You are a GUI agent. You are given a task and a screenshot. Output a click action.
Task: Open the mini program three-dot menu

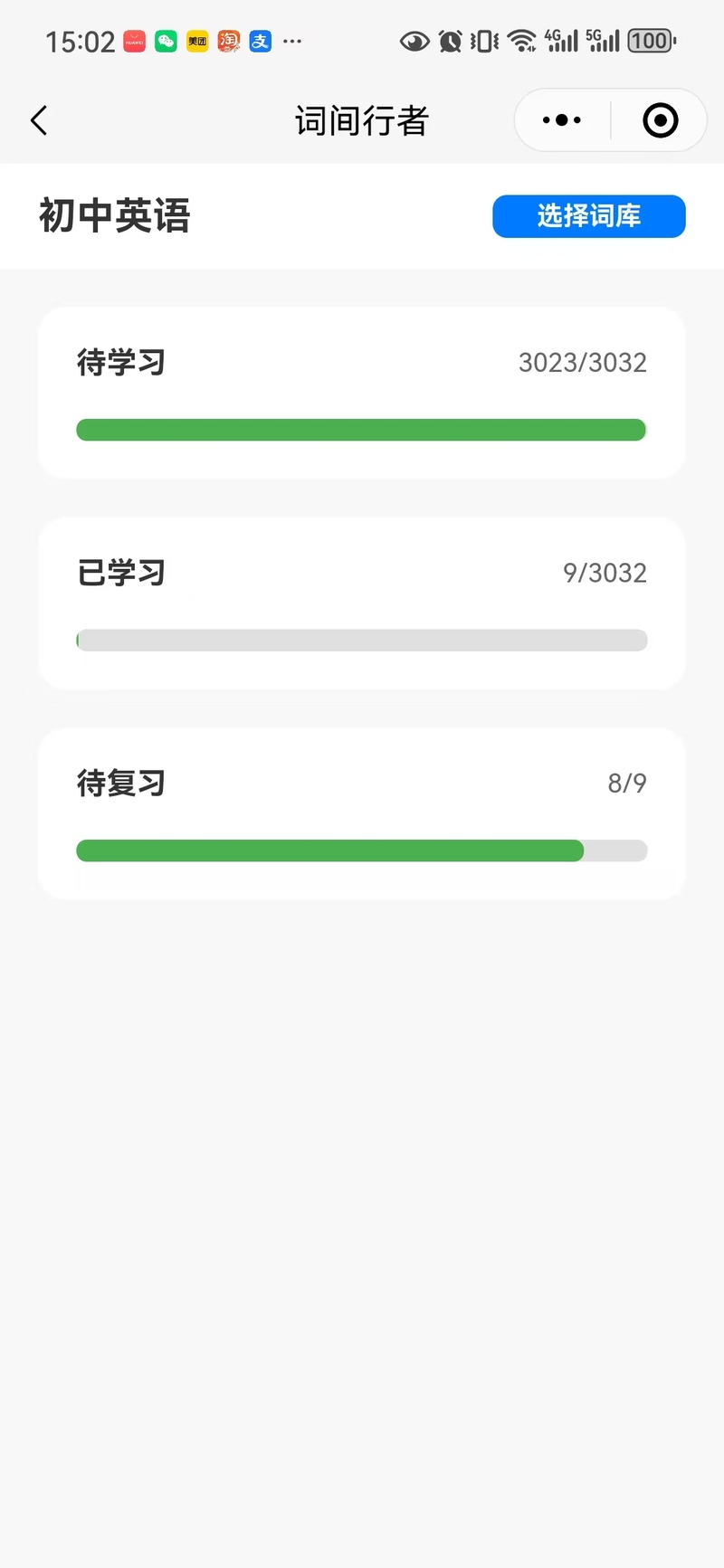click(562, 120)
